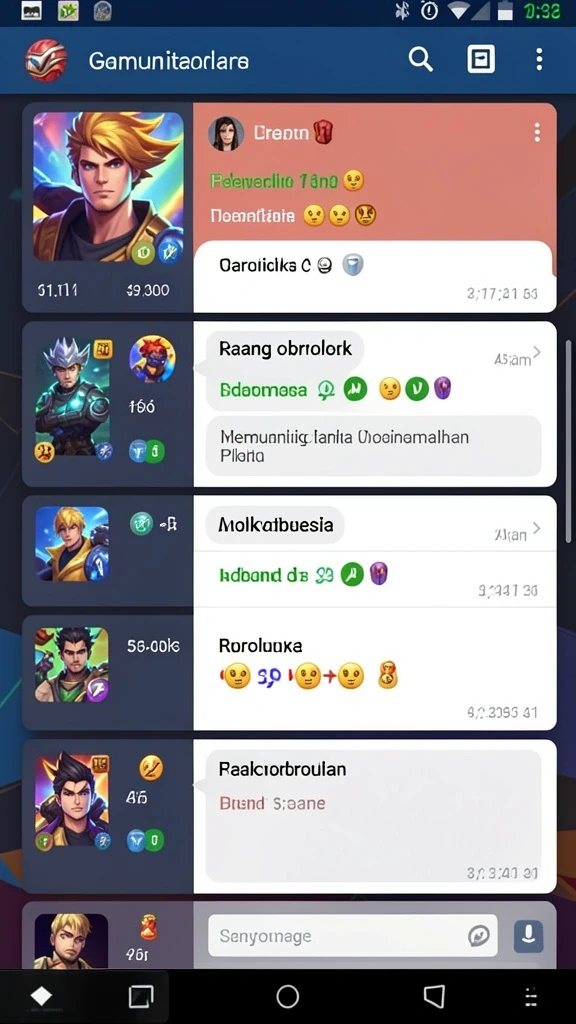
Task: Open the app bar overflow menu
Action: tap(539, 59)
